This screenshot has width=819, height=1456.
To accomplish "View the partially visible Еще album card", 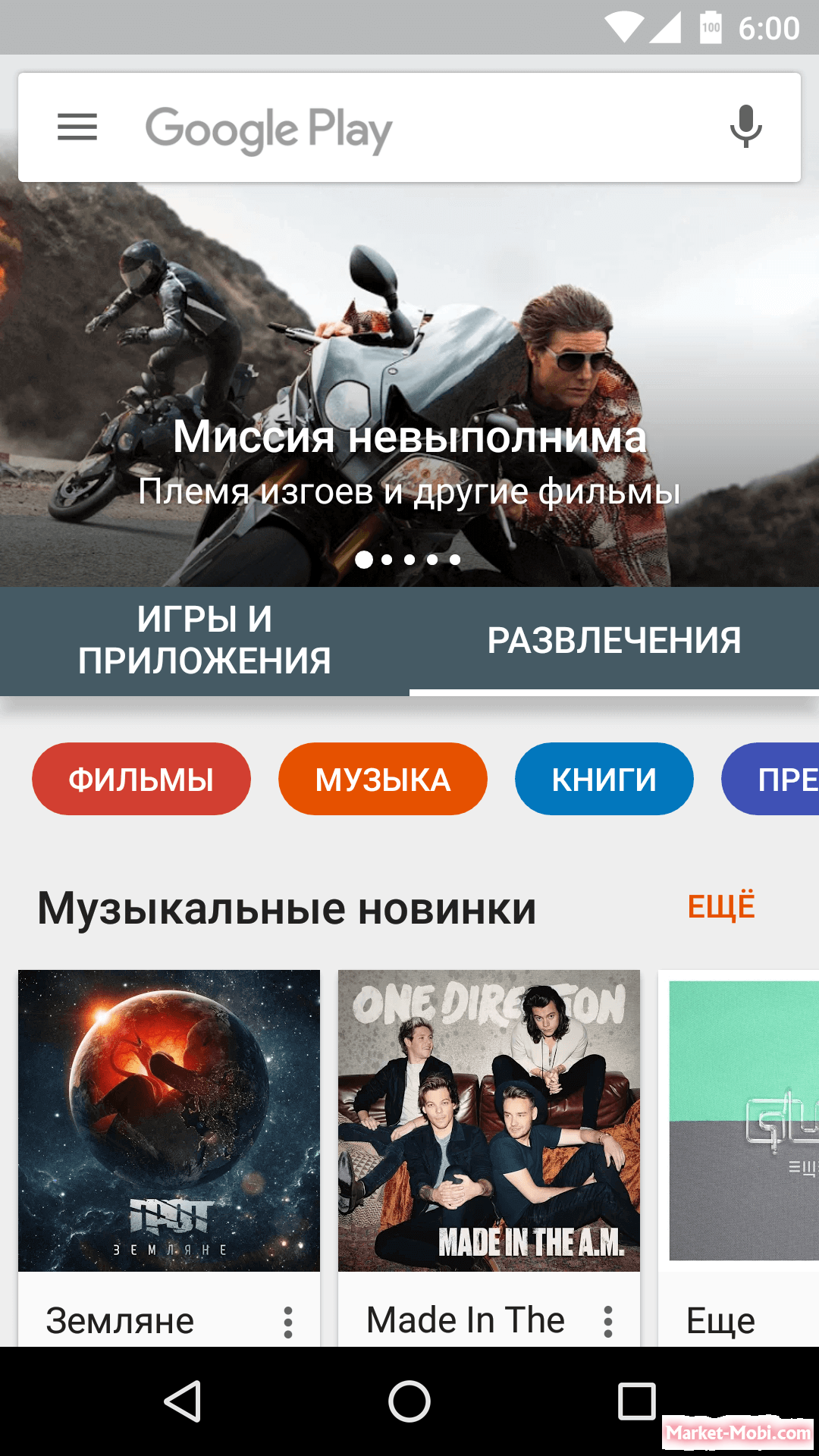I will point(739,1158).
